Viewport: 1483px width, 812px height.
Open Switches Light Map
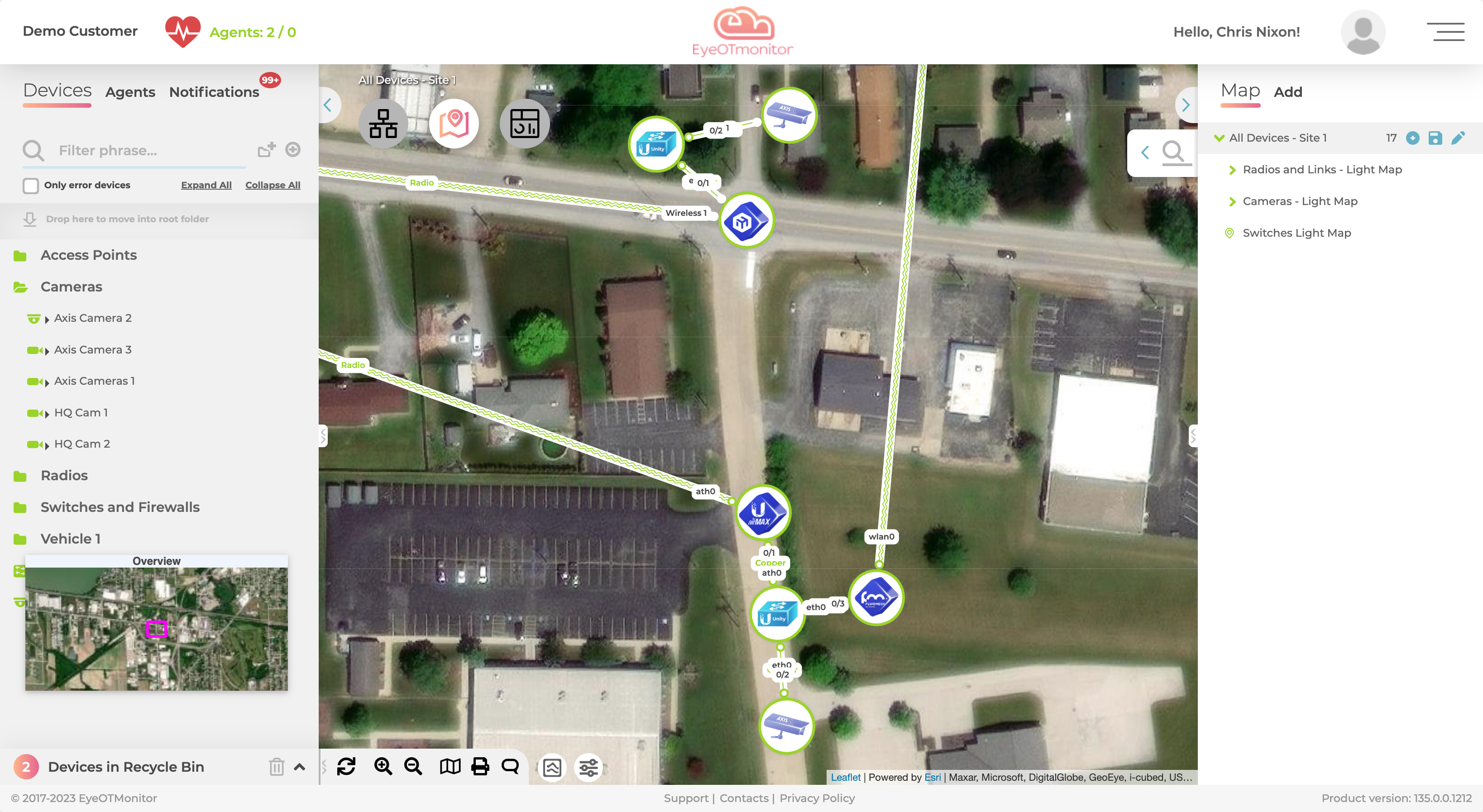(1296, 233)
